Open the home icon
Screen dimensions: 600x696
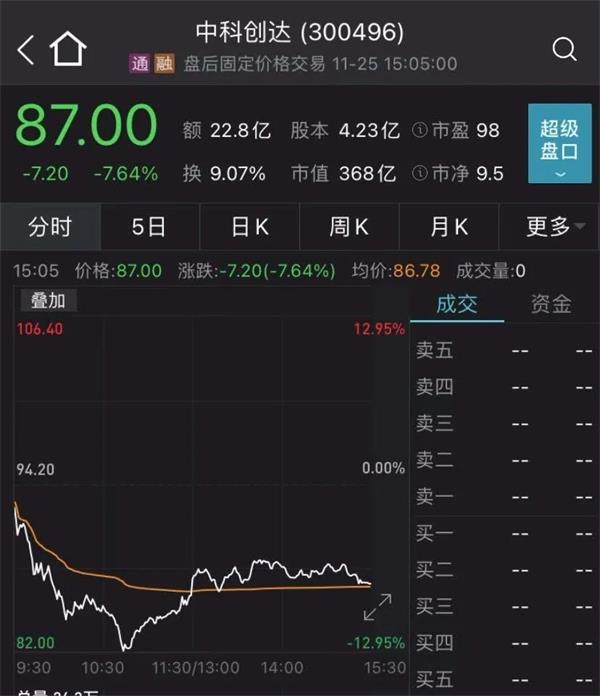[67, 48]
